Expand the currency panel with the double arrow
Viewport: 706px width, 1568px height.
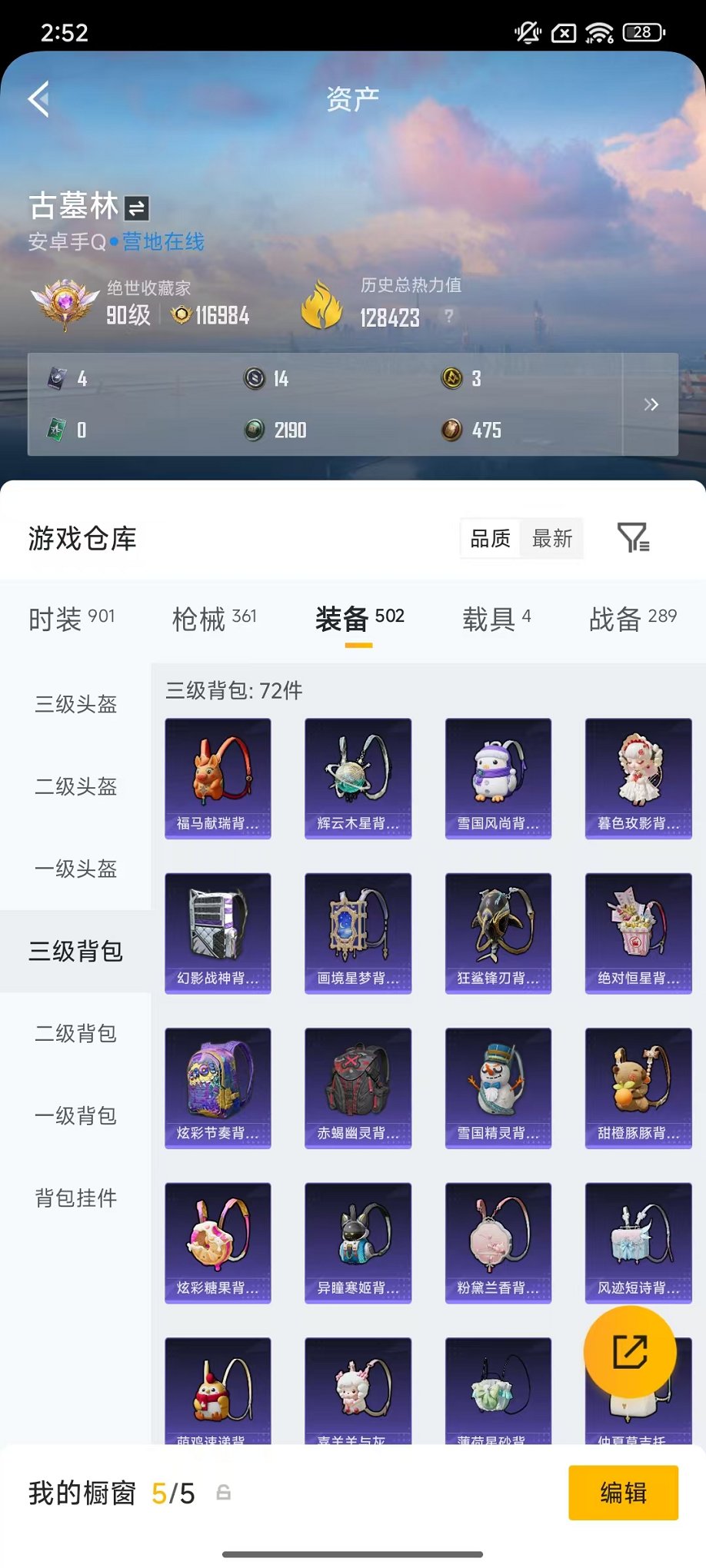651,404
